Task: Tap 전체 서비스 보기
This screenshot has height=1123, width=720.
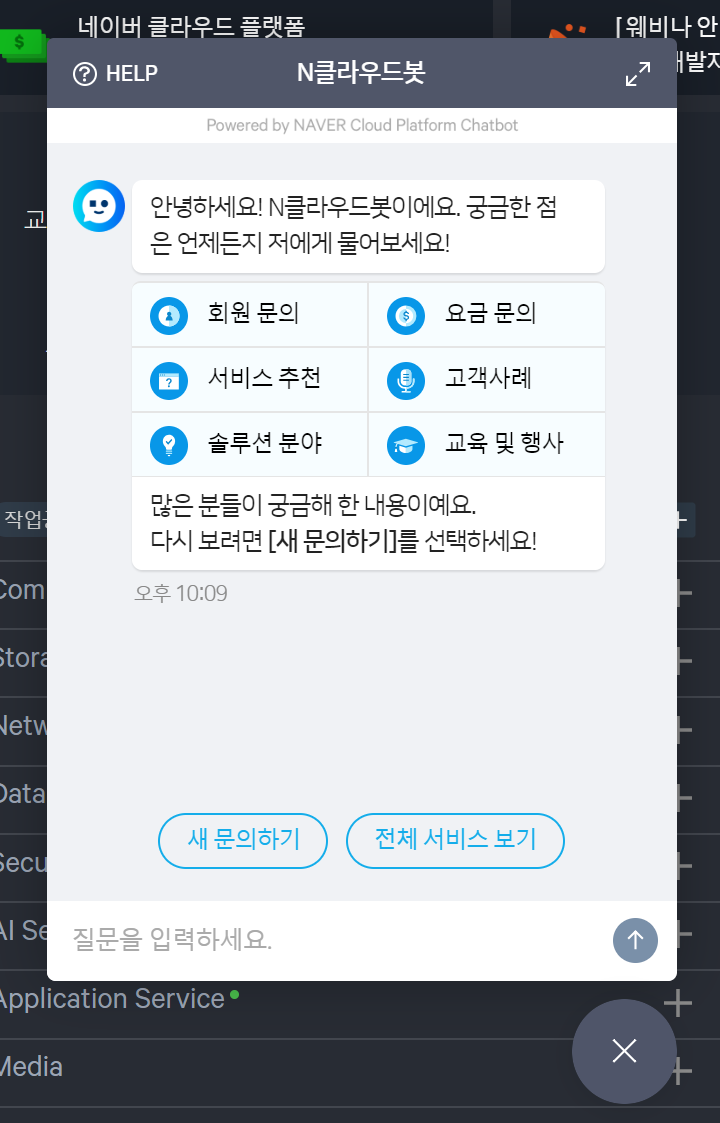Action: [x=455, y=840]
